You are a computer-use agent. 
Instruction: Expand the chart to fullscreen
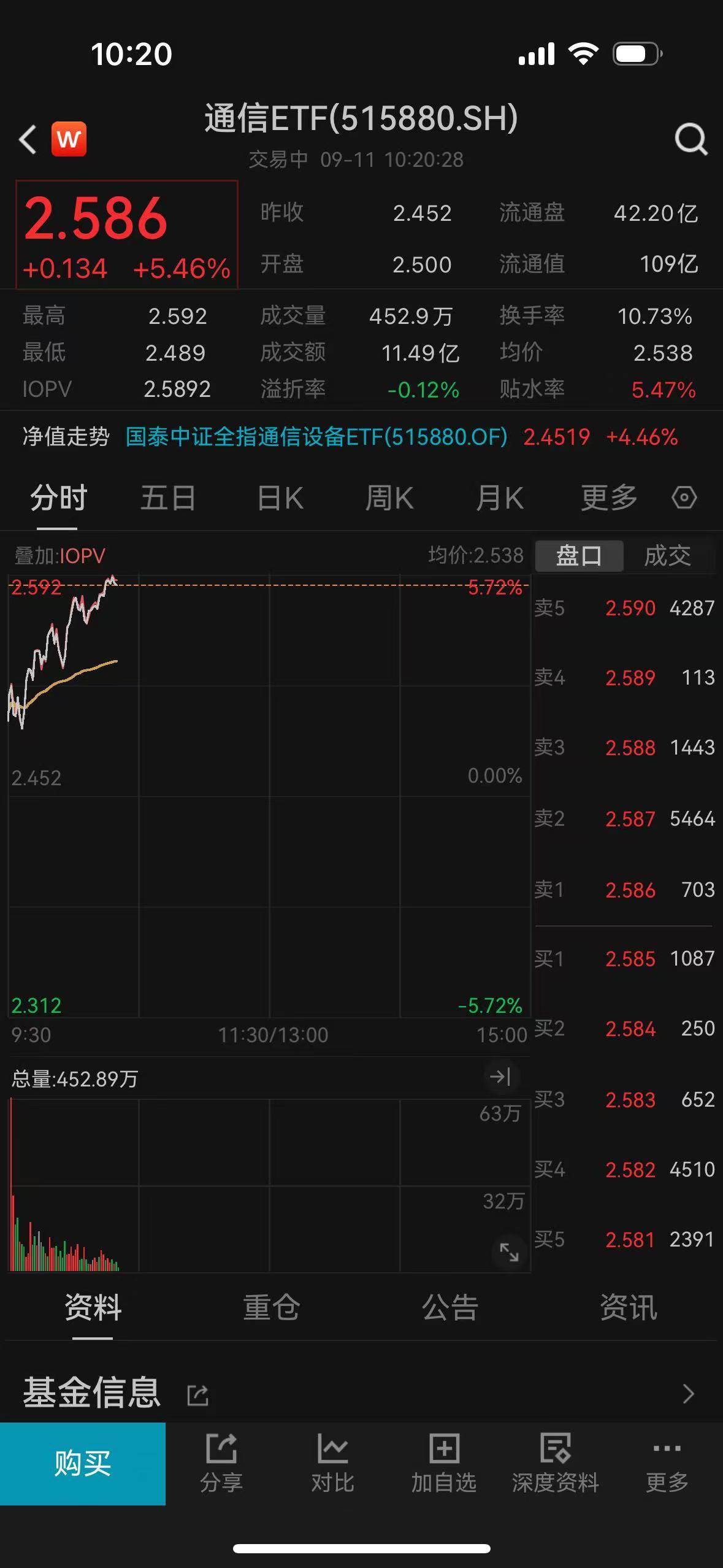pos(509,1252)
